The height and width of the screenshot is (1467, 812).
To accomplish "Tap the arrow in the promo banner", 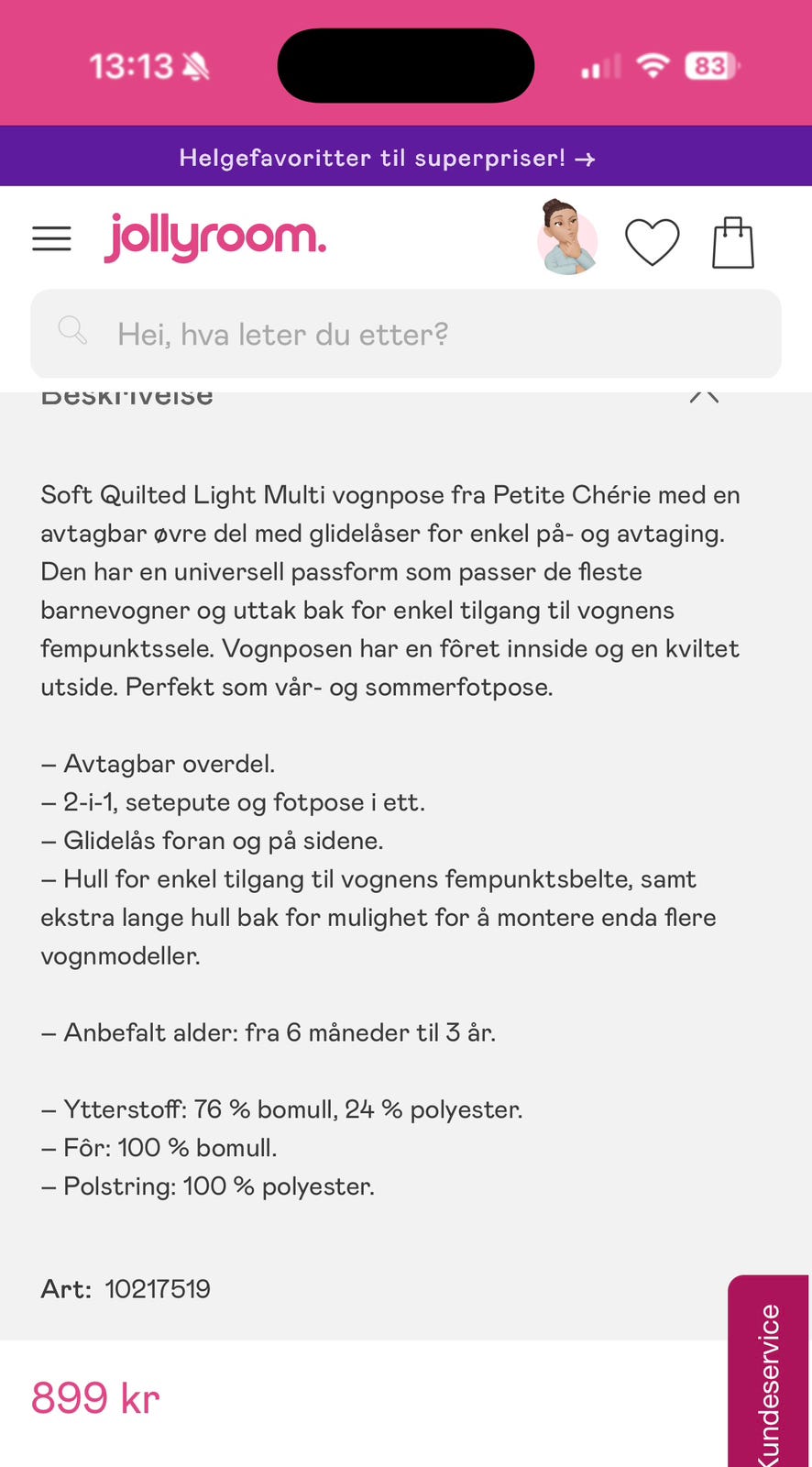I will click(584, 158).
